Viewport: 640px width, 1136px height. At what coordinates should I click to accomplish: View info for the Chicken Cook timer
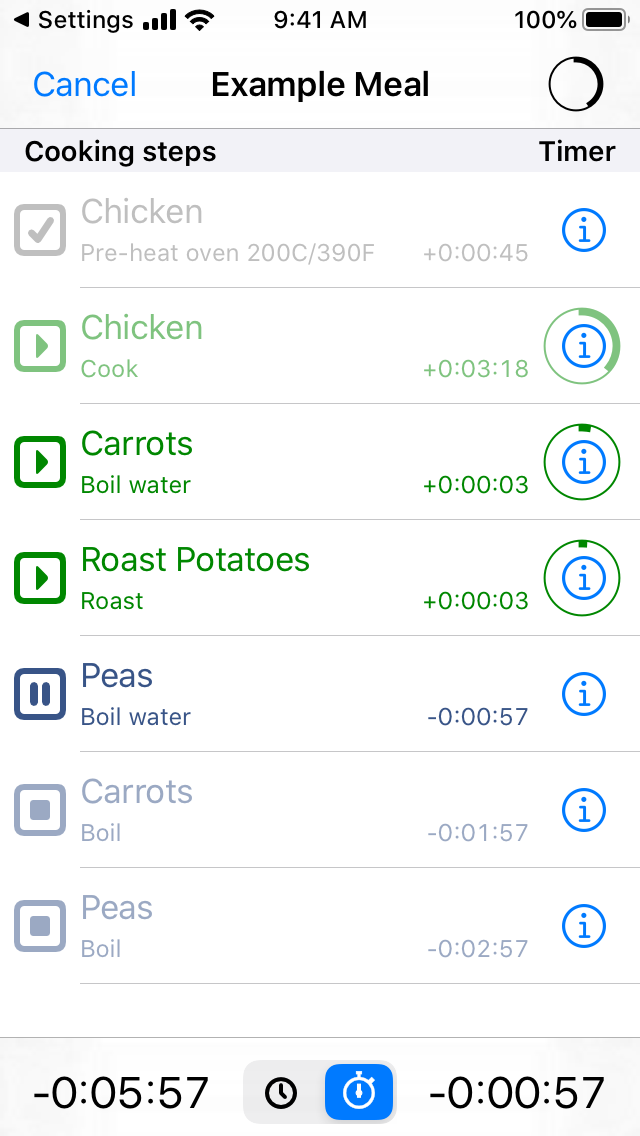click(x=582, y=346)
